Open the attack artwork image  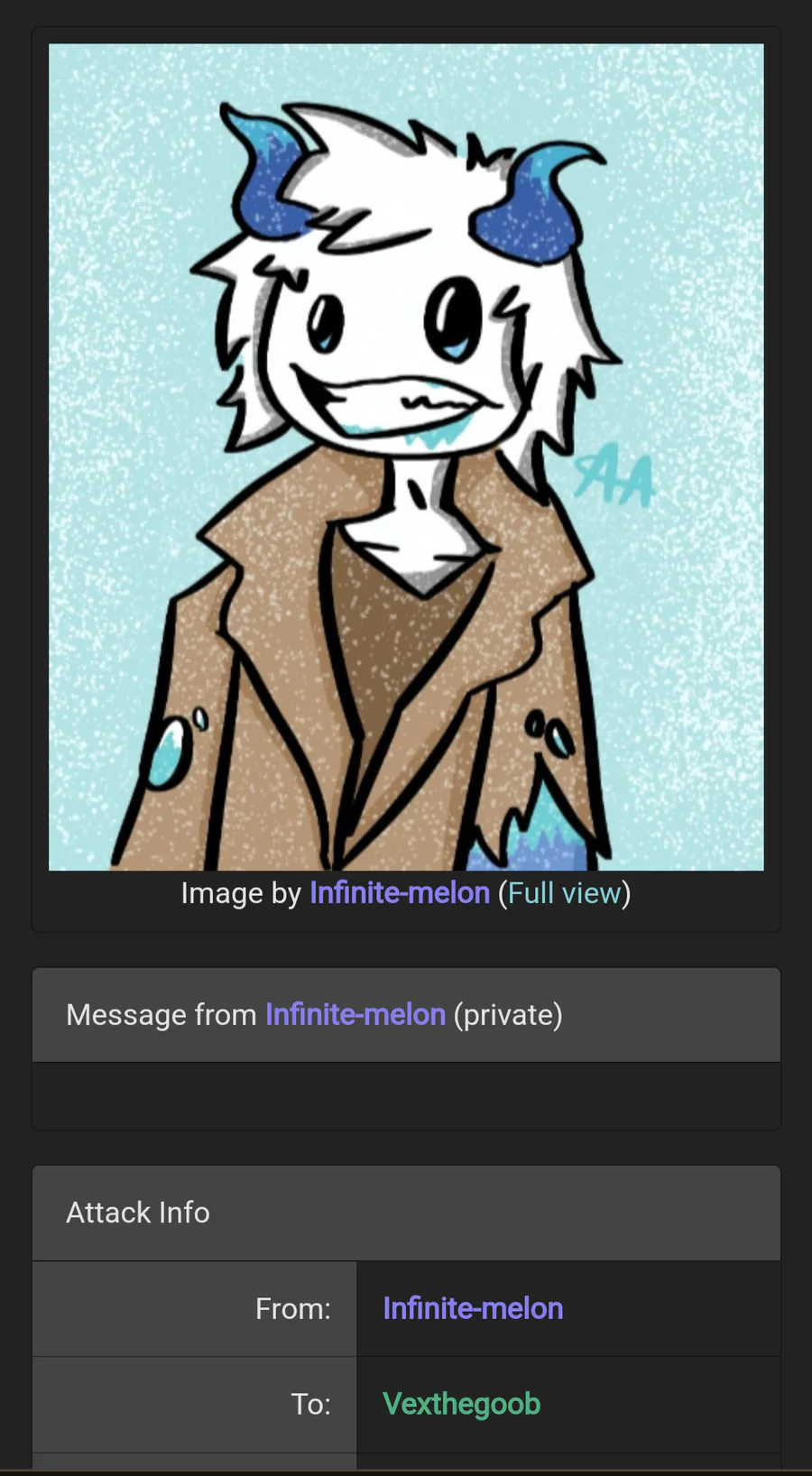click(406, 457)
